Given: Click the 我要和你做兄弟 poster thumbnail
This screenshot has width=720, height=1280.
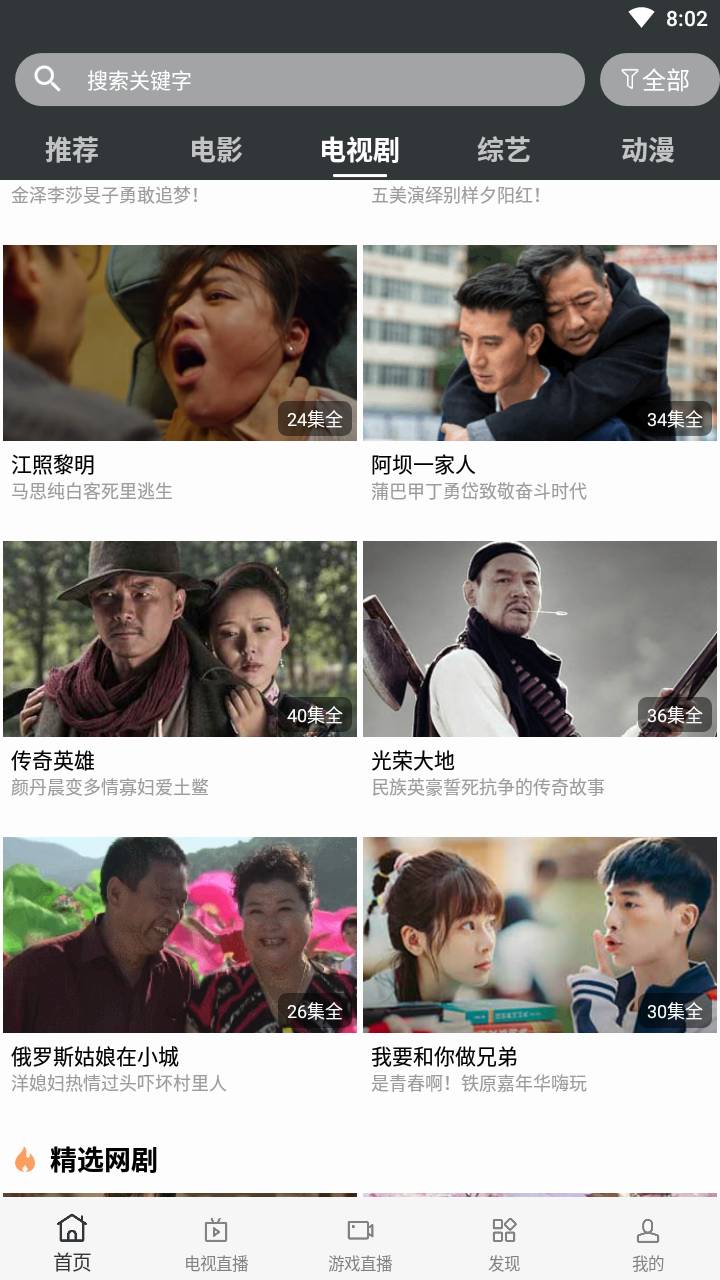Looking at the screenshot, I should click(540, 934).
